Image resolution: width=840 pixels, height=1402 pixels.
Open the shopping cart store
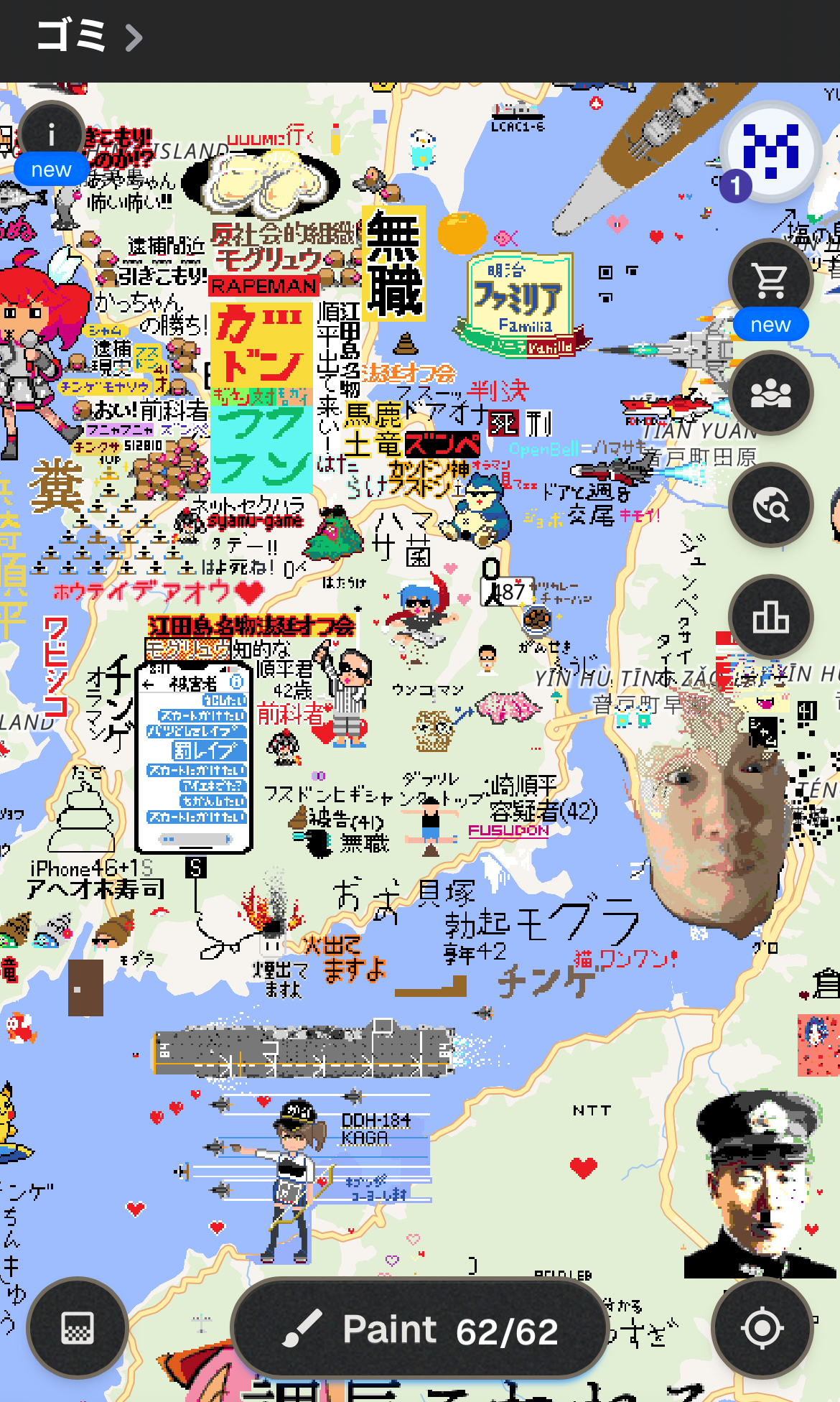[770, 281]
